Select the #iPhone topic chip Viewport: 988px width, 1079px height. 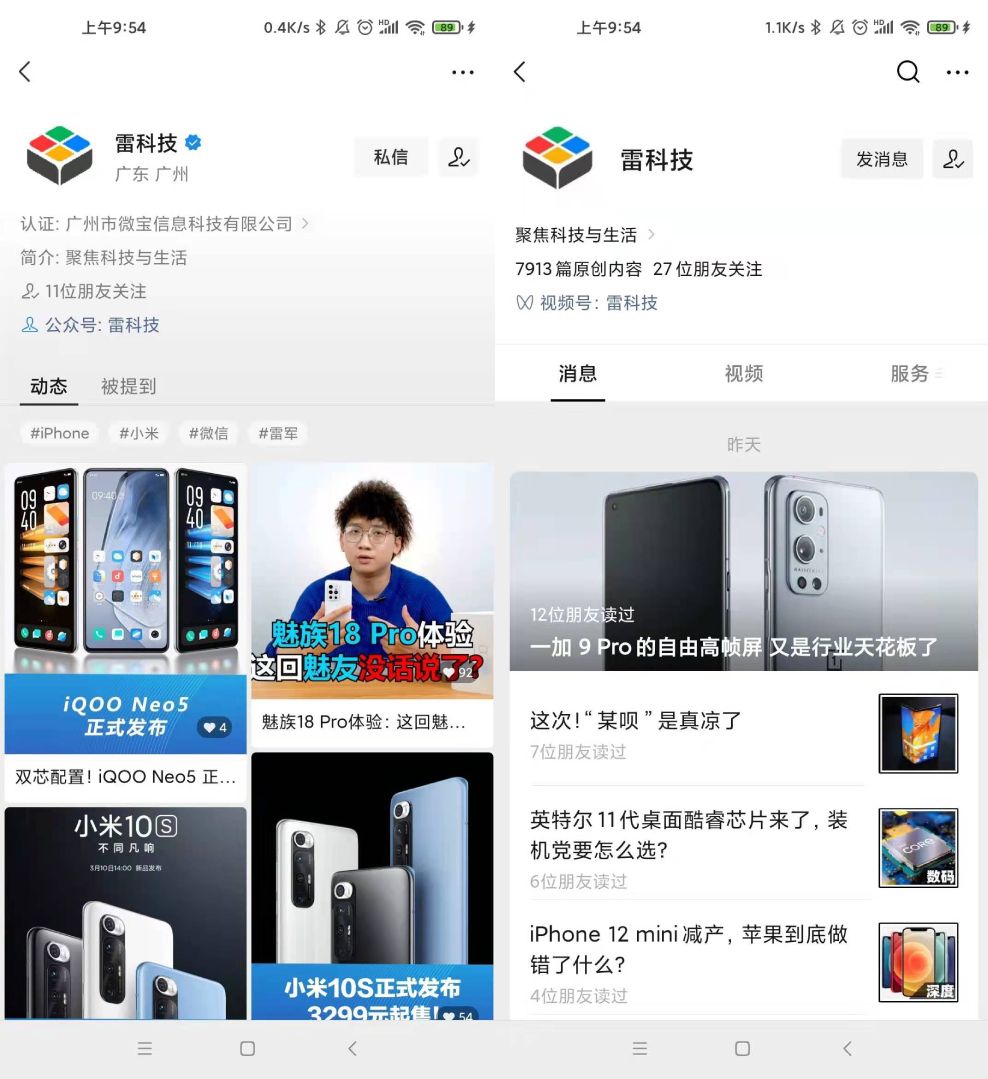pyautogui.click(x=60, y=433)
